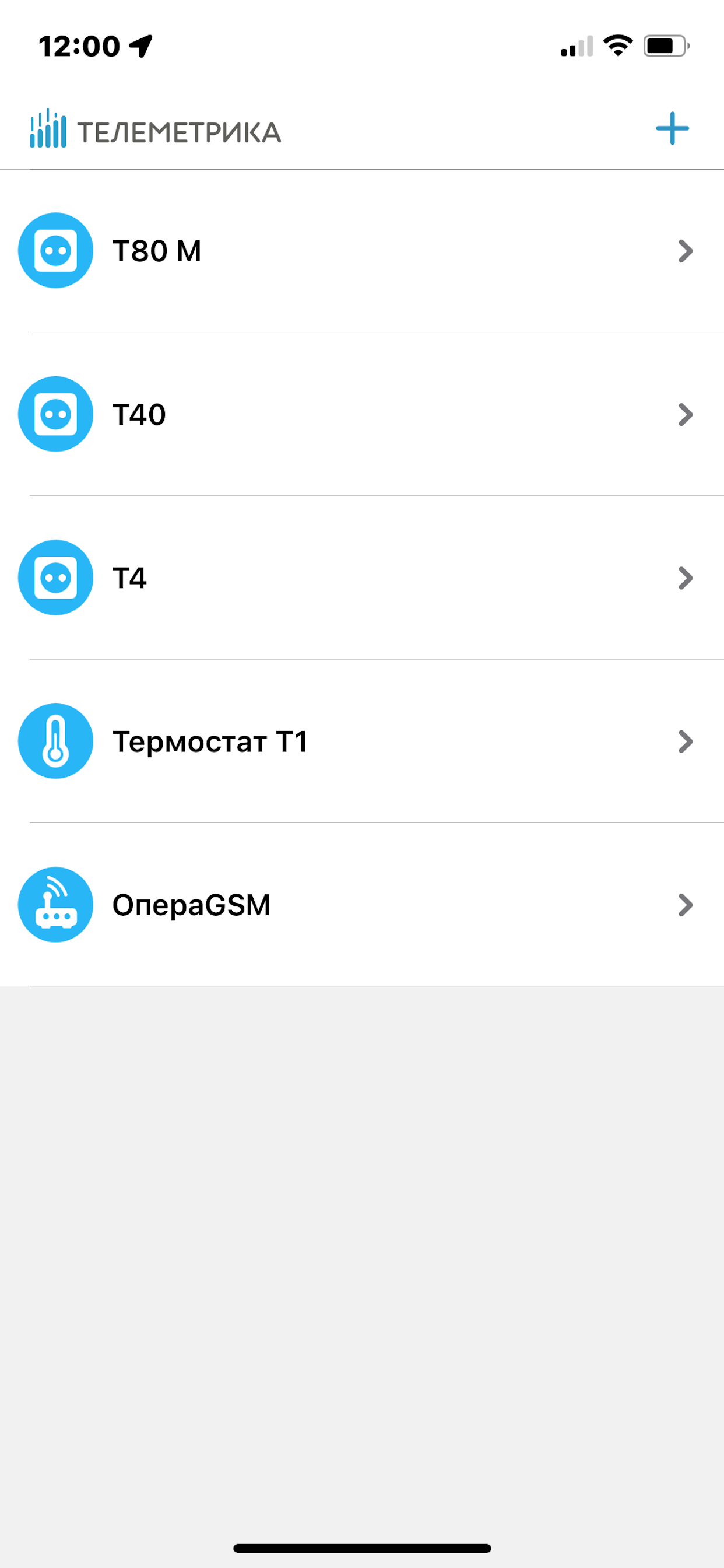This screenshot has height=1568, width=724.
Task: Select the Термостат T1 thermometer icon
Action: pos(55,741)
